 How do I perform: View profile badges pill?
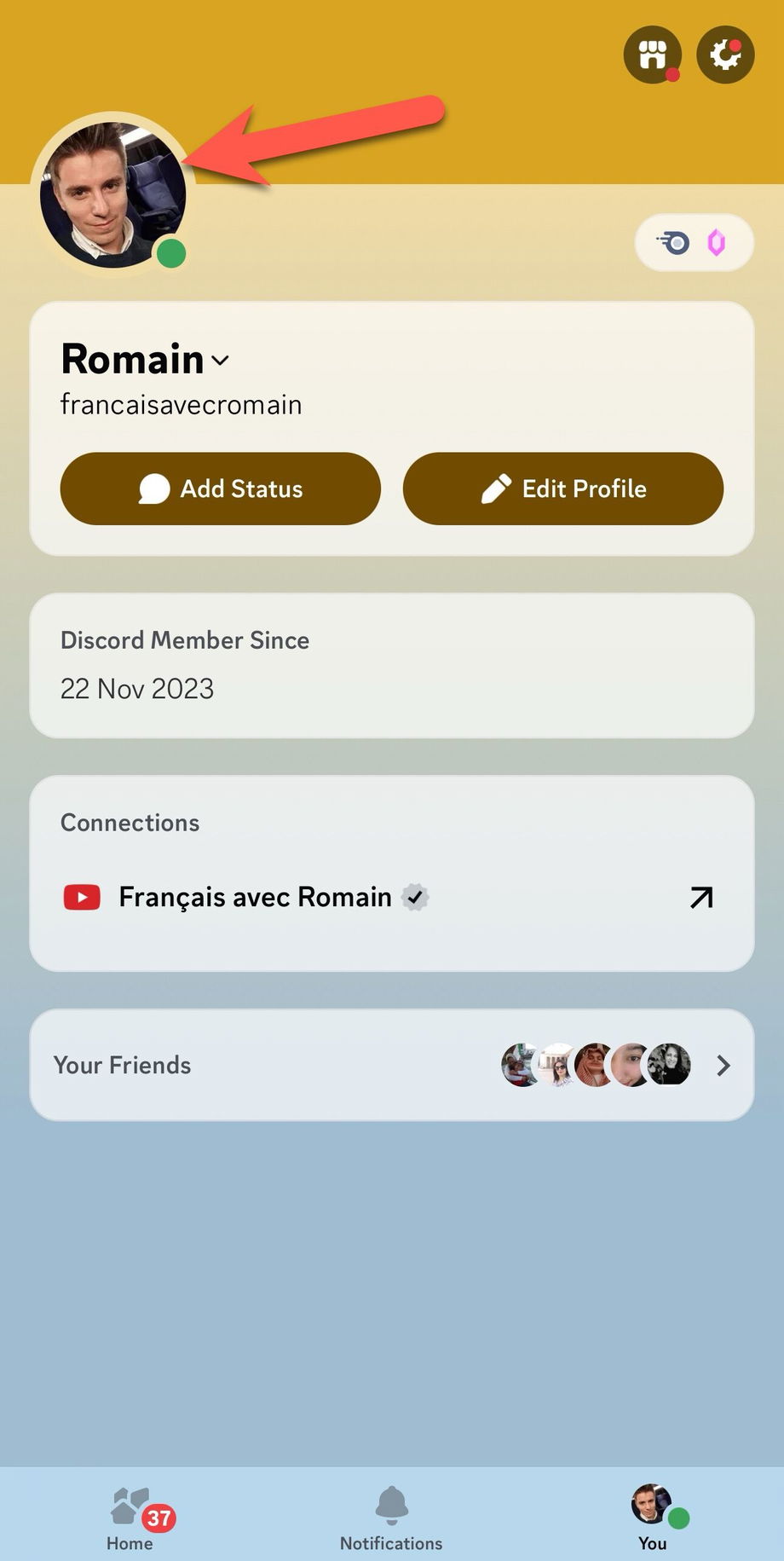click(x=694, y=243)
